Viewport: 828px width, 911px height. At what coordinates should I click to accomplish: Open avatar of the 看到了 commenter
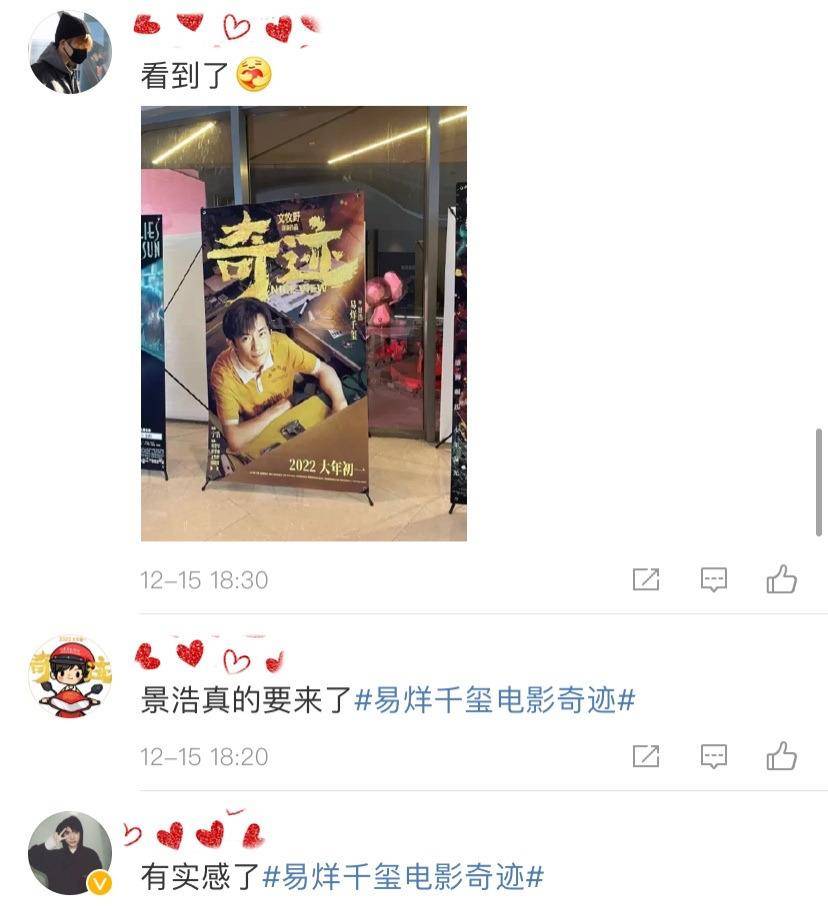(x=70, y=52)
